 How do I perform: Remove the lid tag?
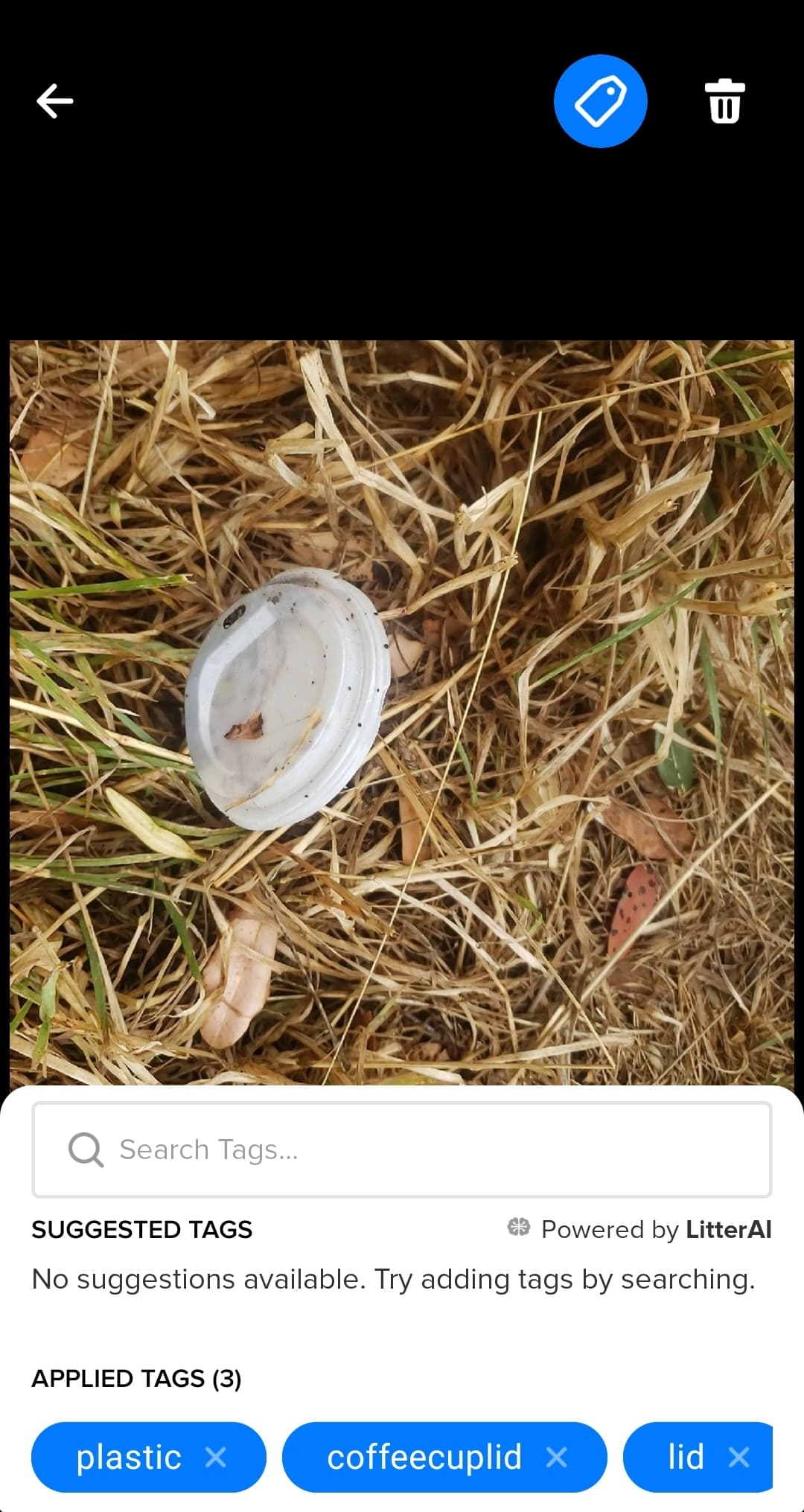tap(738, 1457)
